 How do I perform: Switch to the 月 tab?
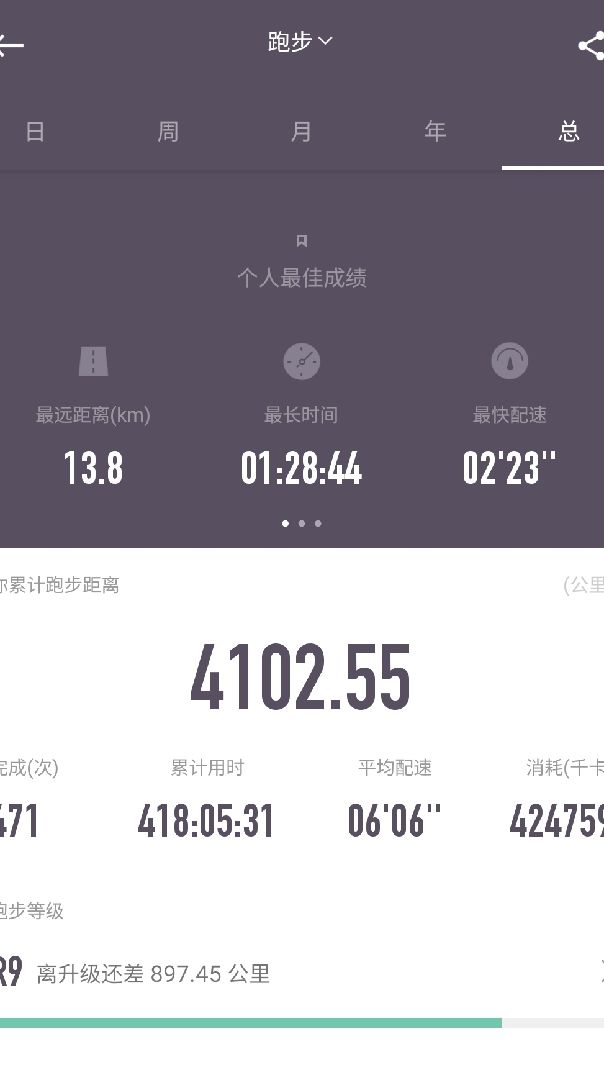[301, 132]
